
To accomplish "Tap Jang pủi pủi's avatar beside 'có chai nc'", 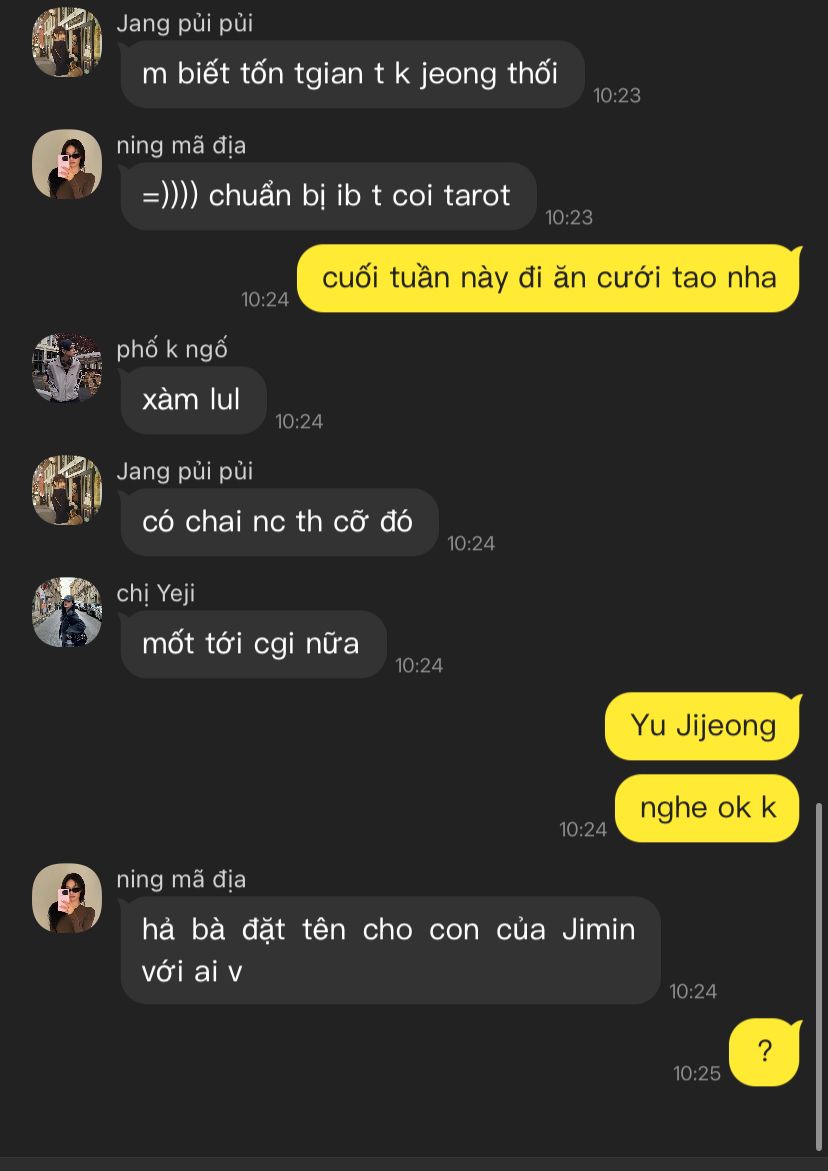I will pyautogui.click(x=67, y=490).
